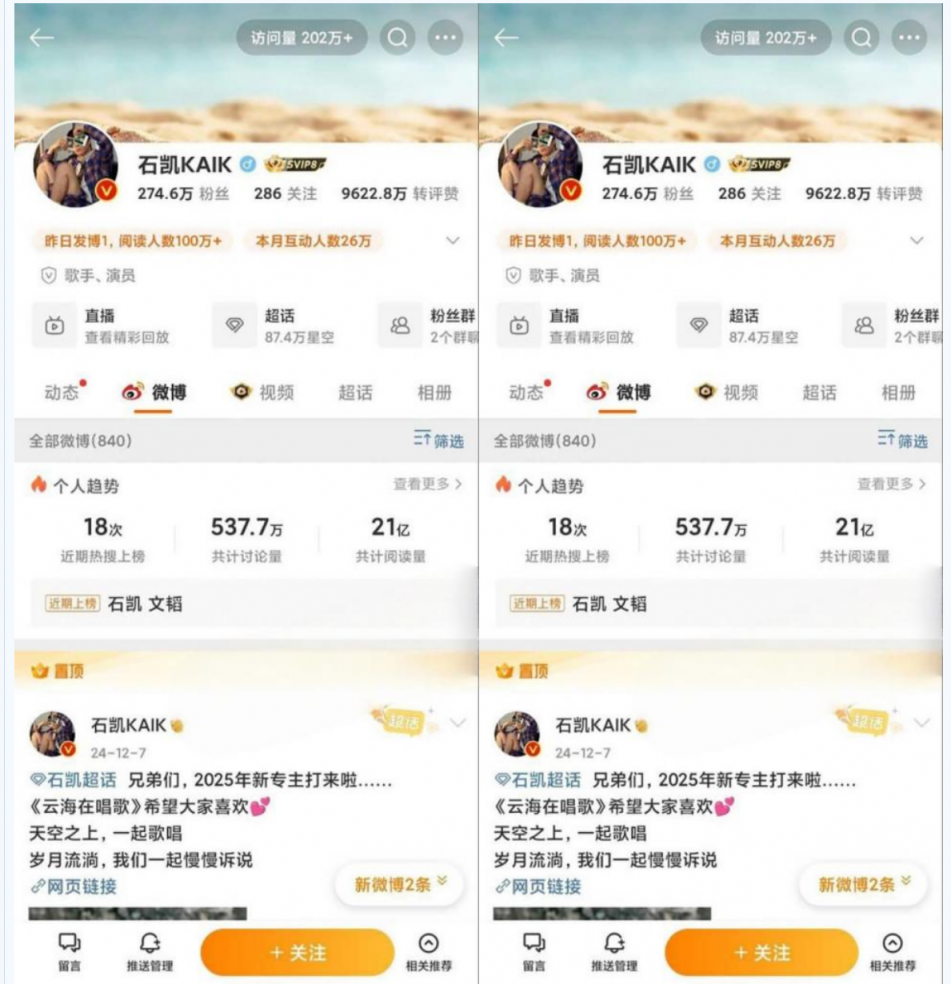
Task: Open the 相册 album tab
Action: tap(436, 393)
